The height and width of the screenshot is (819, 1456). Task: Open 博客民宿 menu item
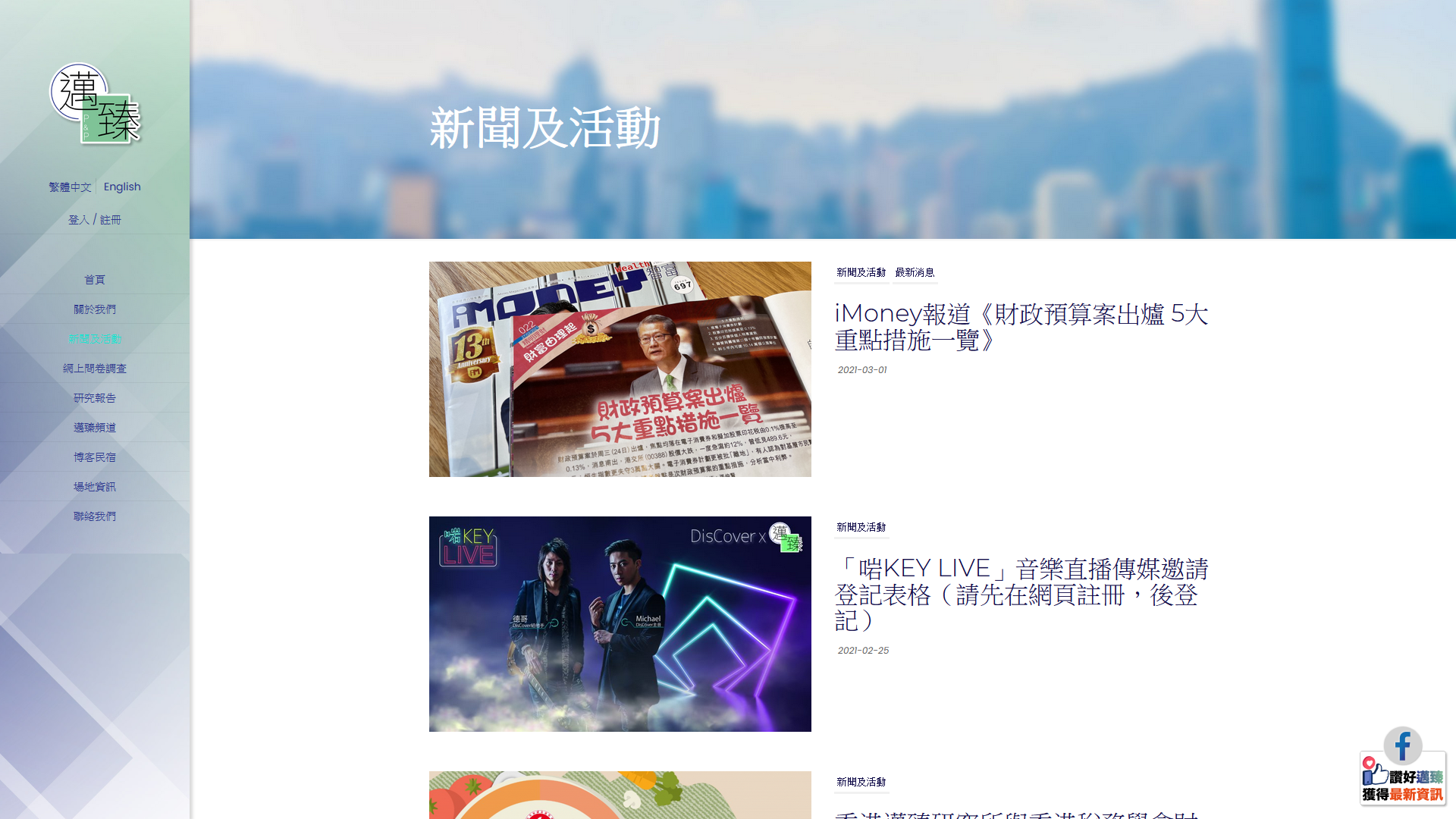[x=95, y=457]
